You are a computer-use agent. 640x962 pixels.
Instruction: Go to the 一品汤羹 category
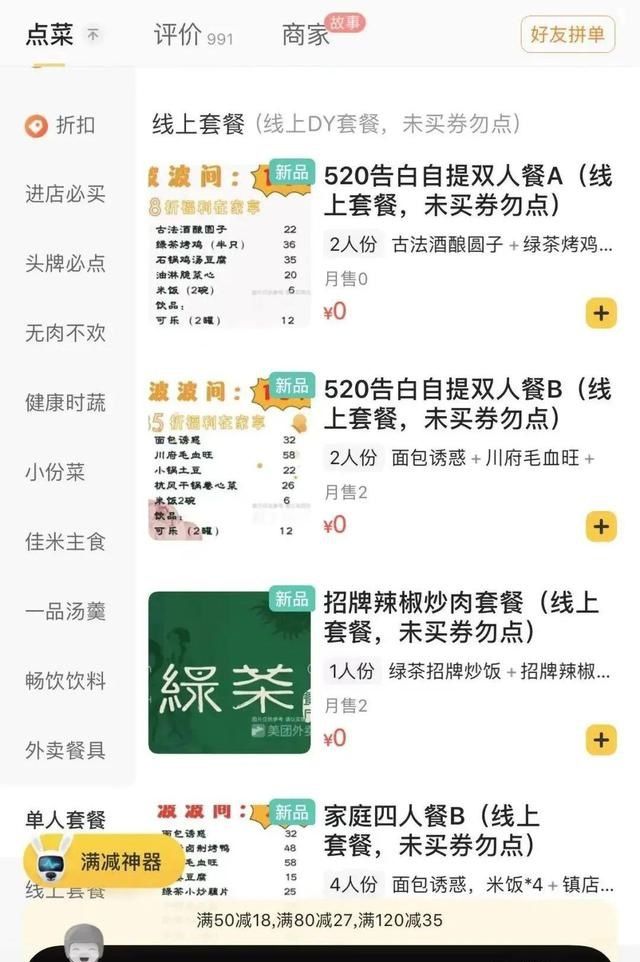pos(65,611)
